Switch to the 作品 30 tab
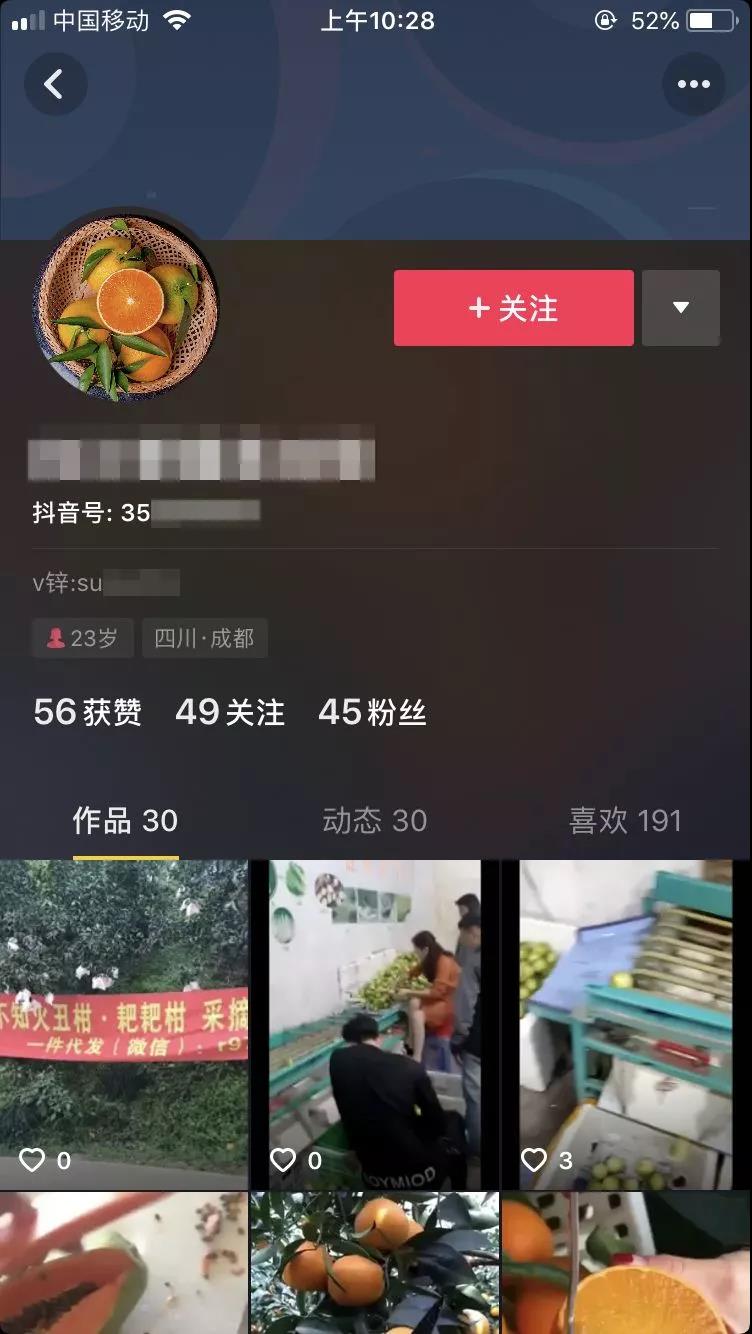 (x=125, y=822)
